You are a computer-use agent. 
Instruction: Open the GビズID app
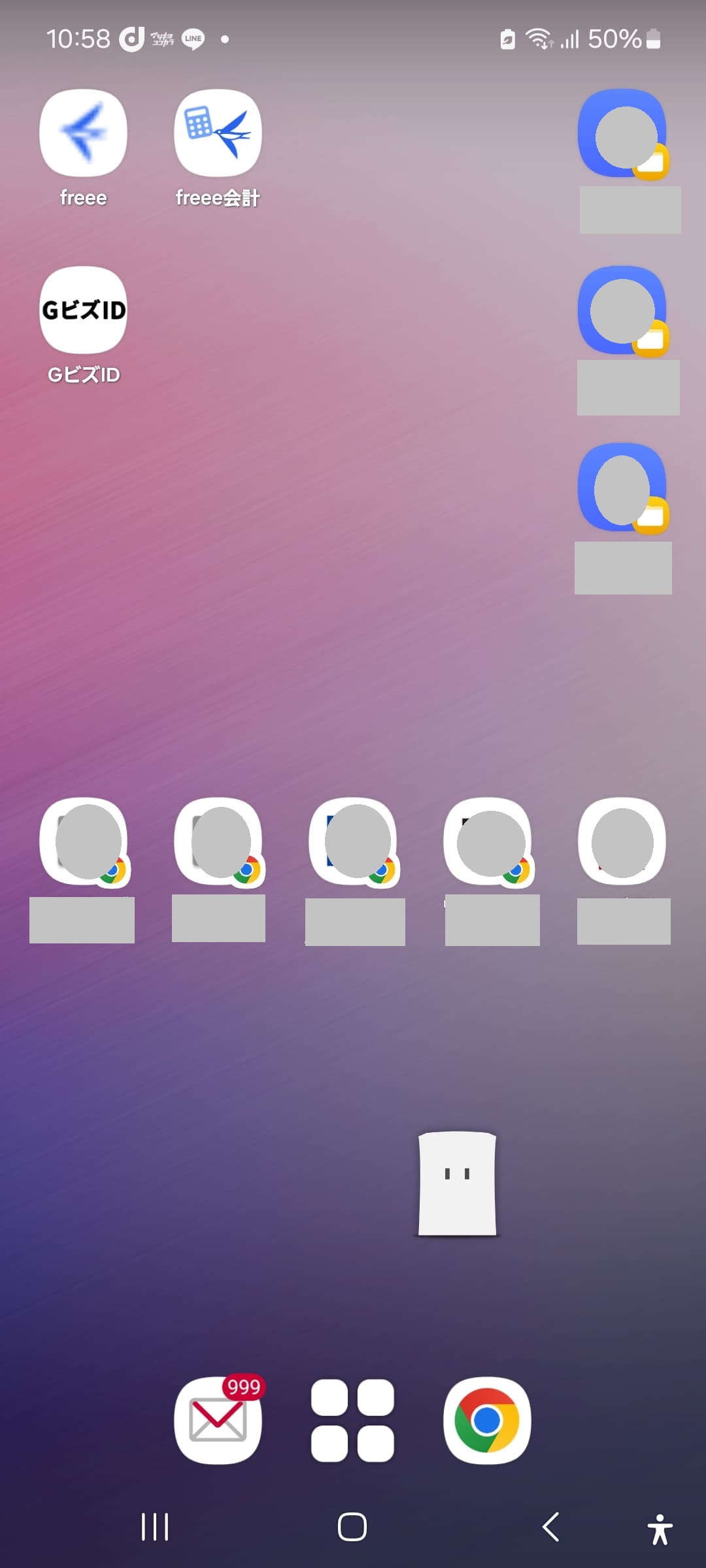coord(83,310)
